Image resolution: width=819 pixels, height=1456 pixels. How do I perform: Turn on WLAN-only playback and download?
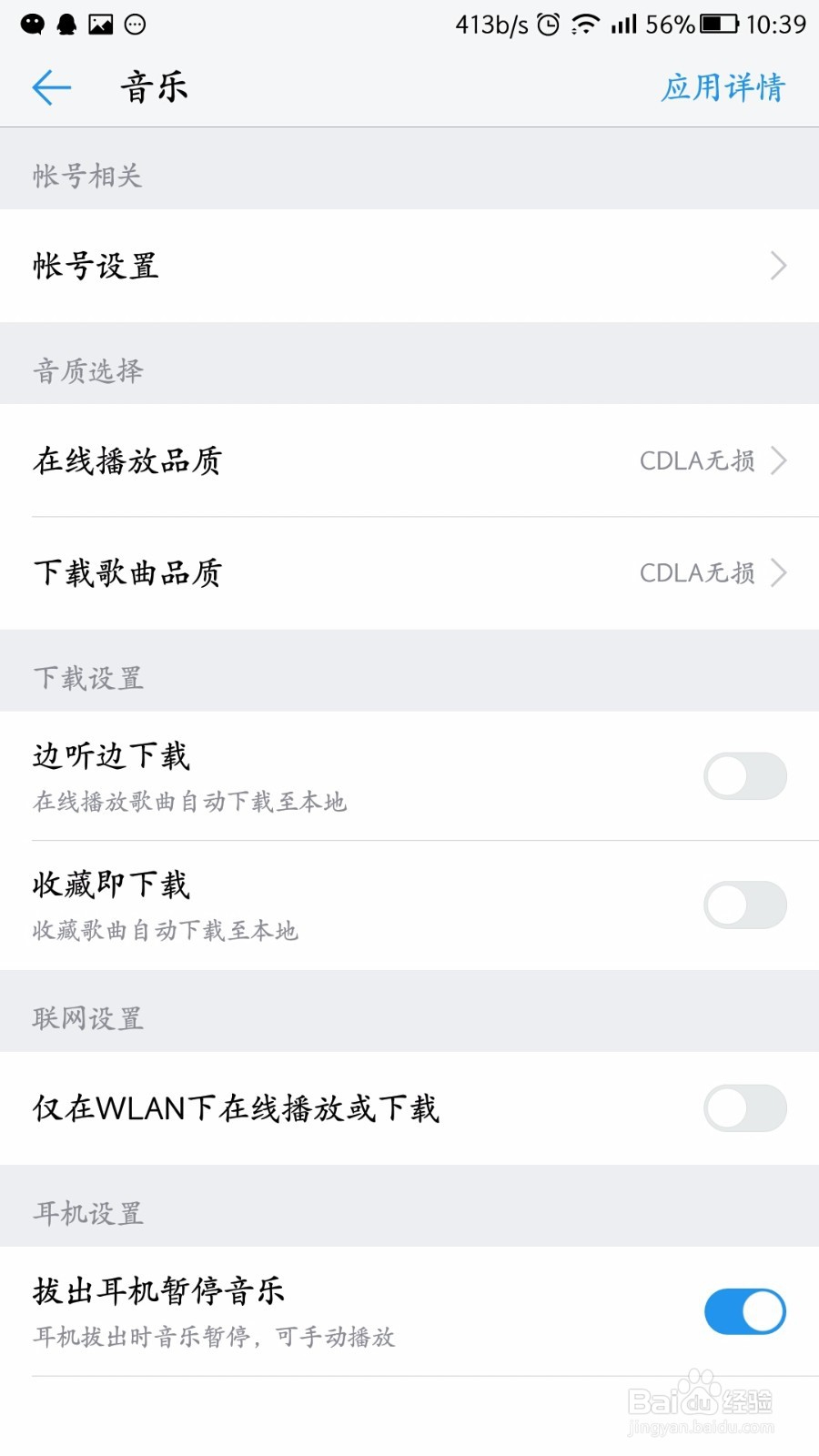coord(743,1108)
